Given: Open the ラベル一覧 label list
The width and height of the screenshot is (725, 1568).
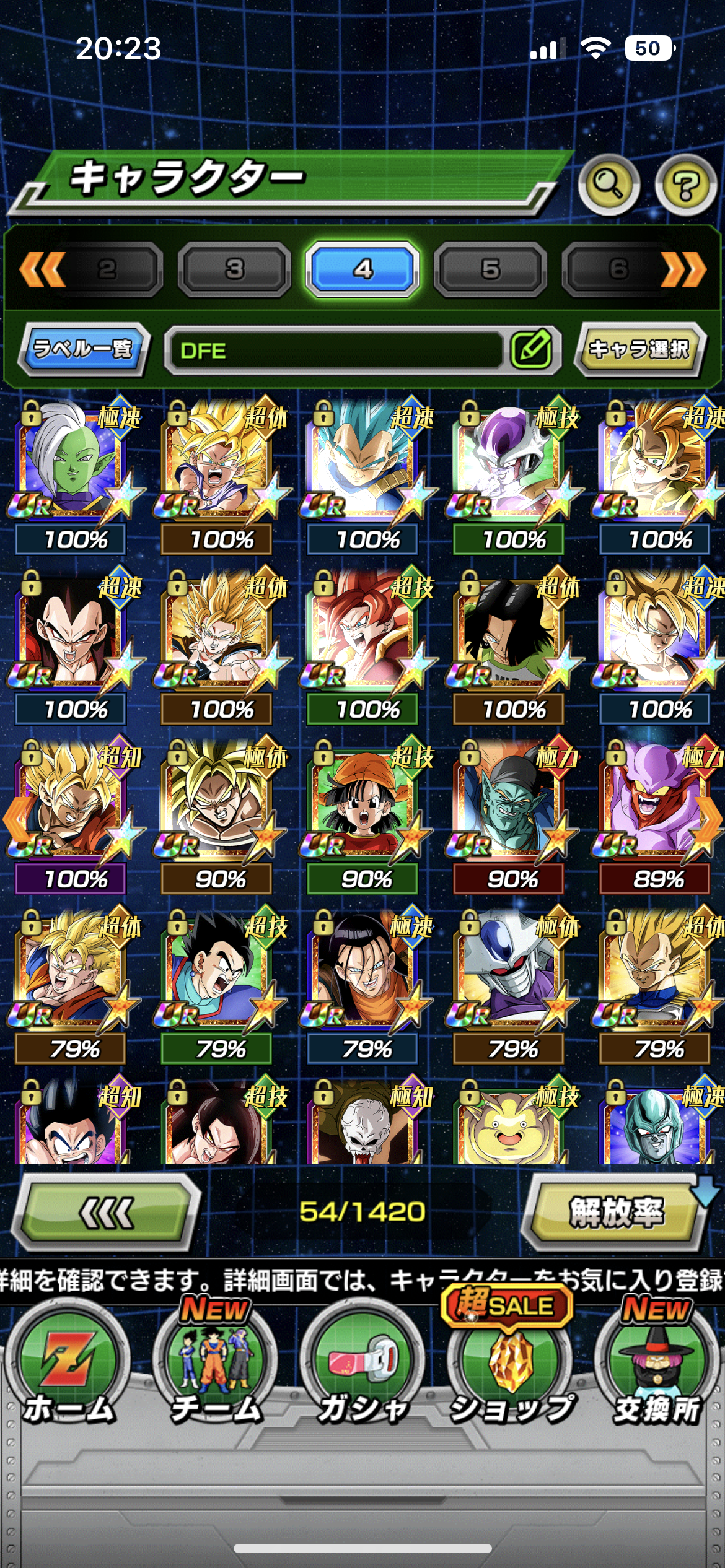Looking at the screenshot, I should pos(82,349).
